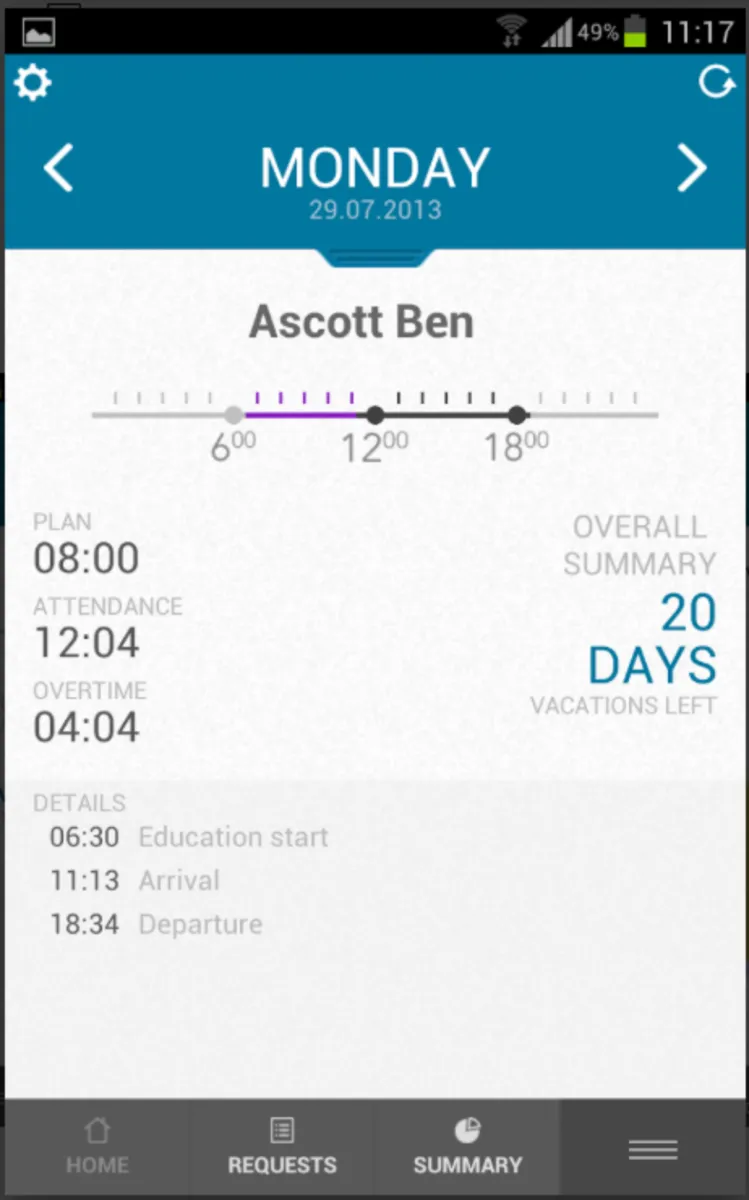Switch to the Summary tab

(467, 1148)
